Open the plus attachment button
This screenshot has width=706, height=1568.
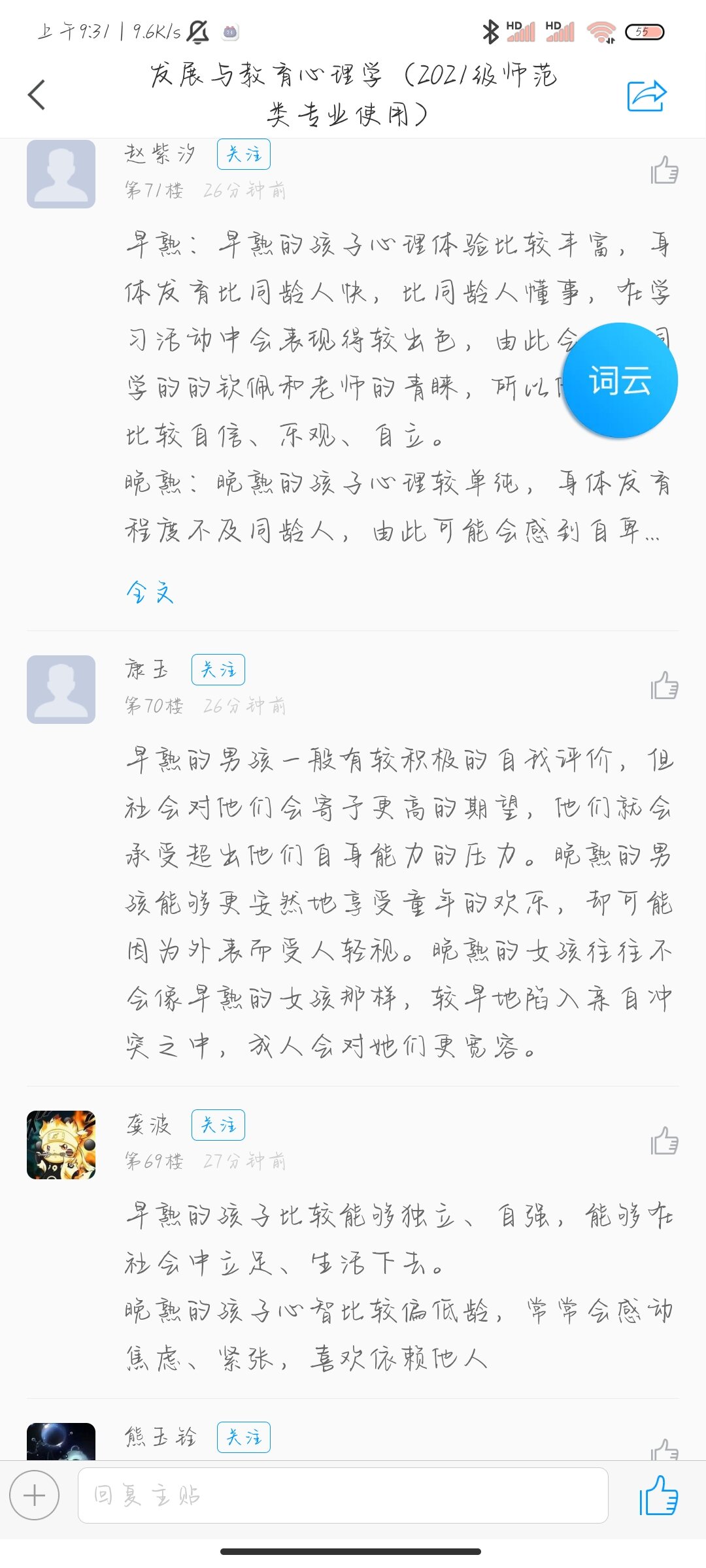34,1495
